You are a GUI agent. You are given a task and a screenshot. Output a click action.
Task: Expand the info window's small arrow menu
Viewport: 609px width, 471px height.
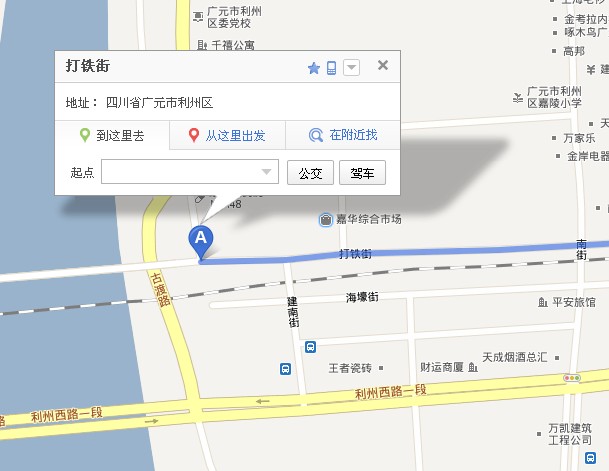pyautogui.click(x=351, y=68)
